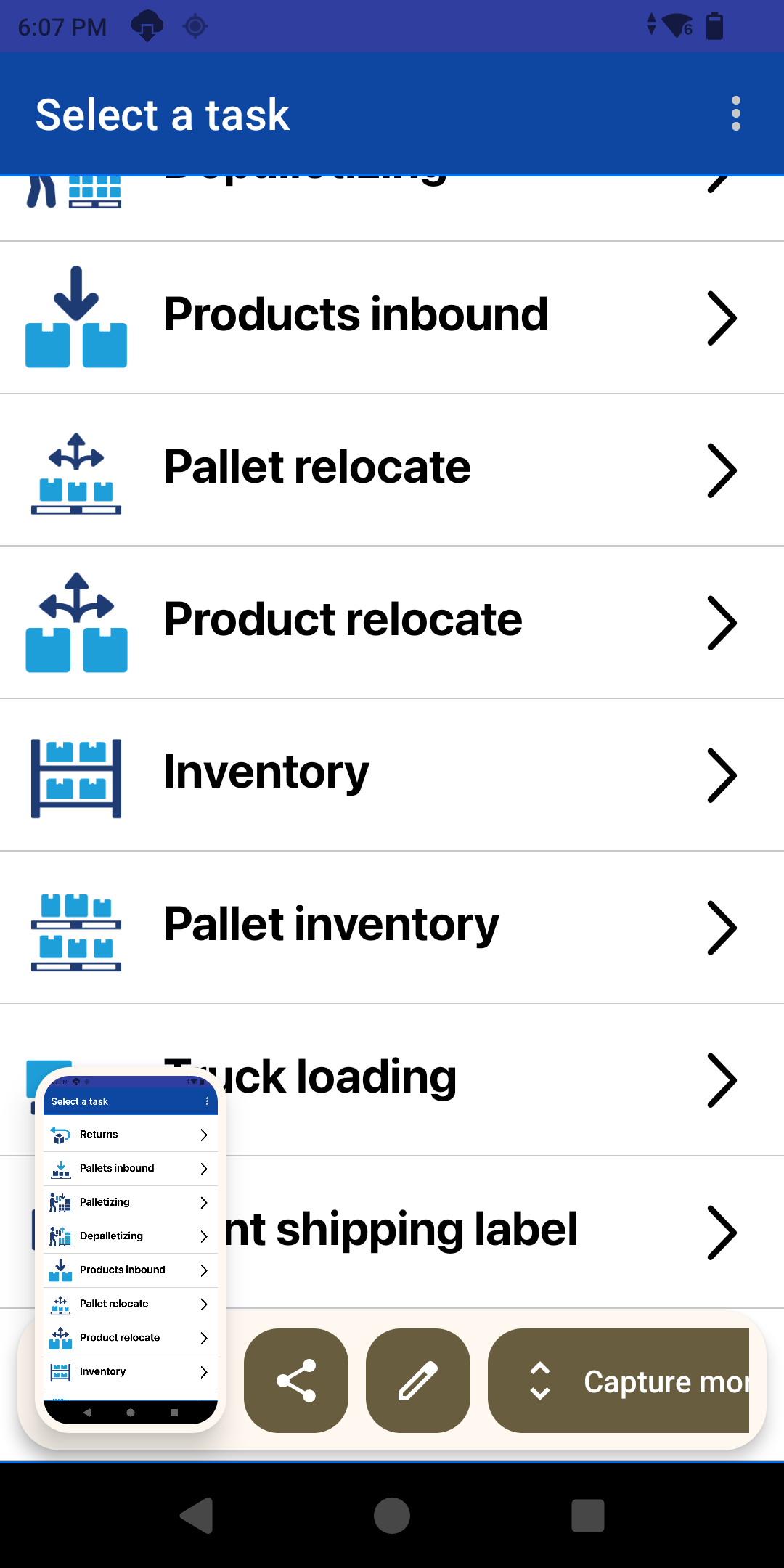Tap the Android back navigation button
Image resolution: width=784 pixels, height=1568 pixels.
pyautogui.click(x=196, y=1516)
